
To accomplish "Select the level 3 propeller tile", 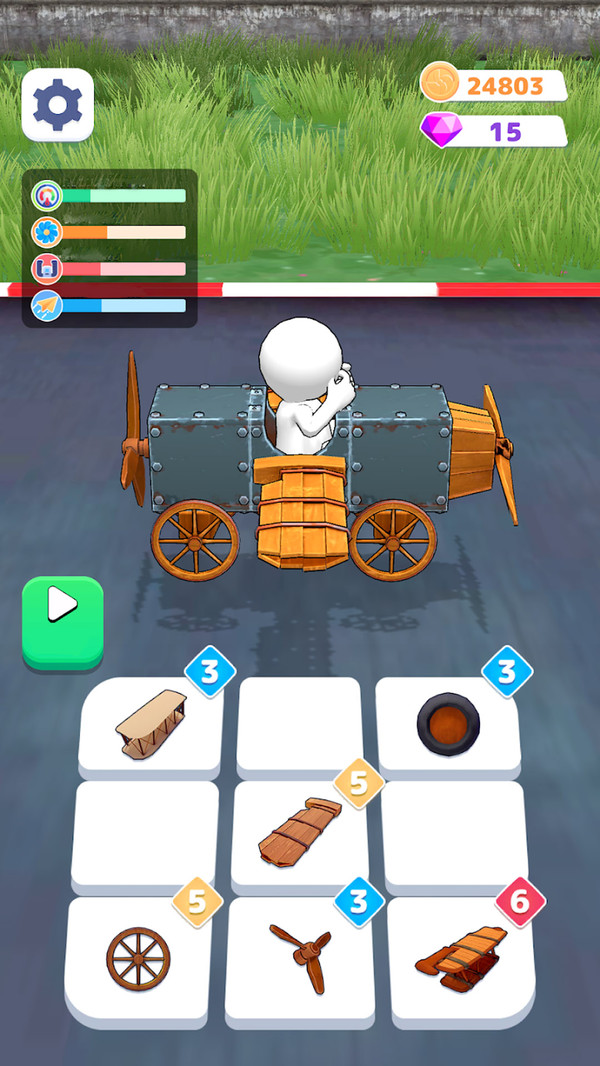I will (x=299, y=955).
